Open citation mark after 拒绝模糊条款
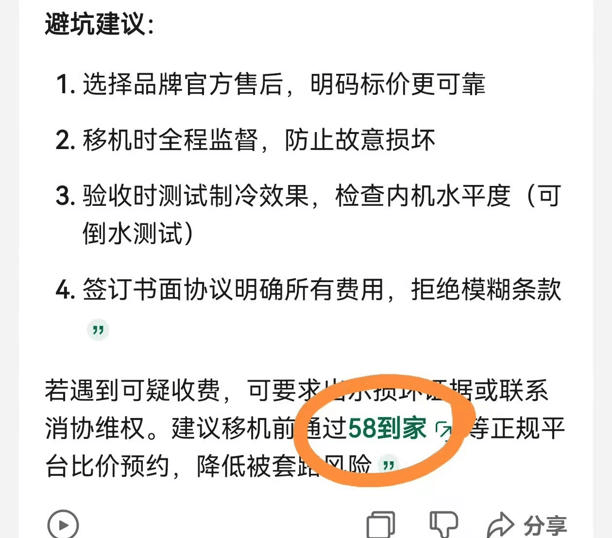The image size is (612, 538). pos(97,330)
